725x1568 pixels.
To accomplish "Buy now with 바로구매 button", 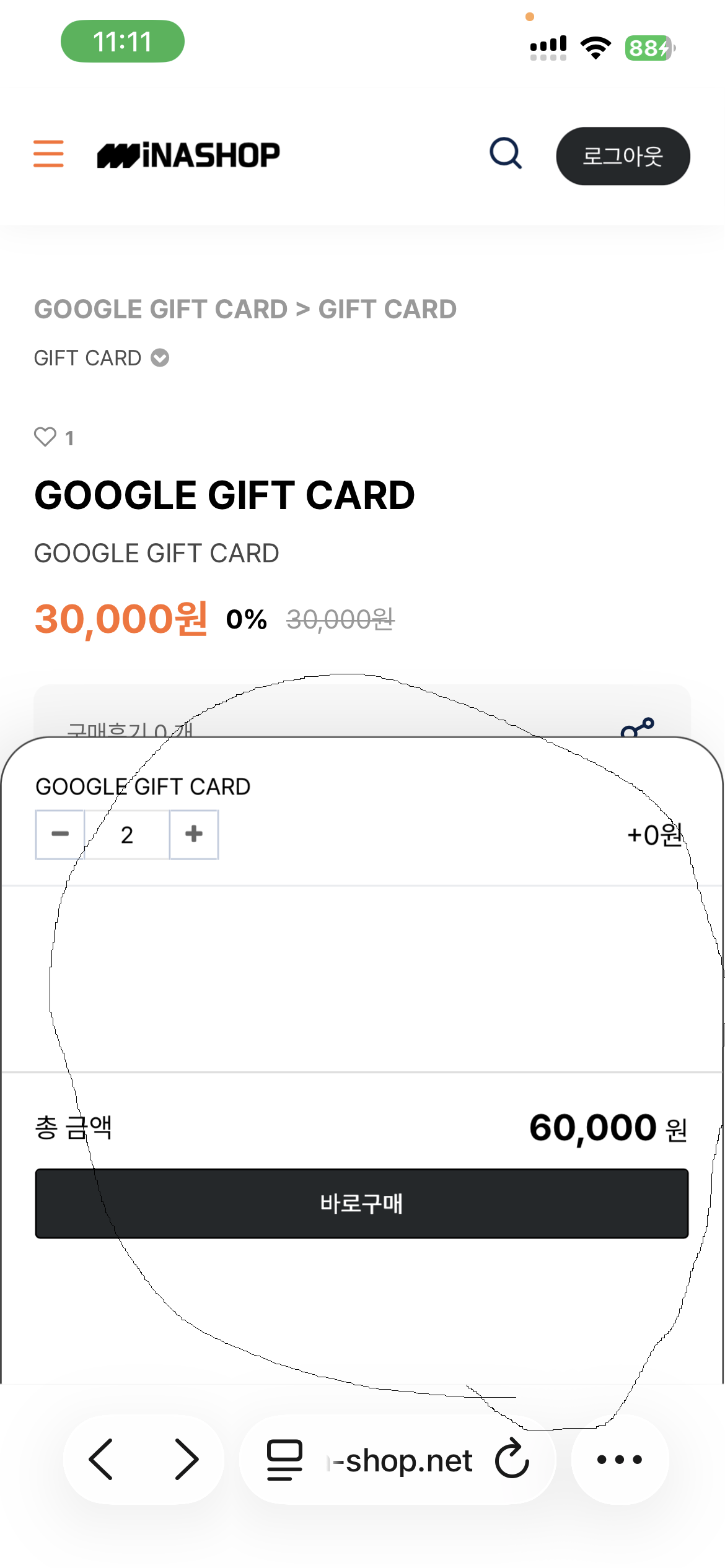I will (x=362, y=1203).
